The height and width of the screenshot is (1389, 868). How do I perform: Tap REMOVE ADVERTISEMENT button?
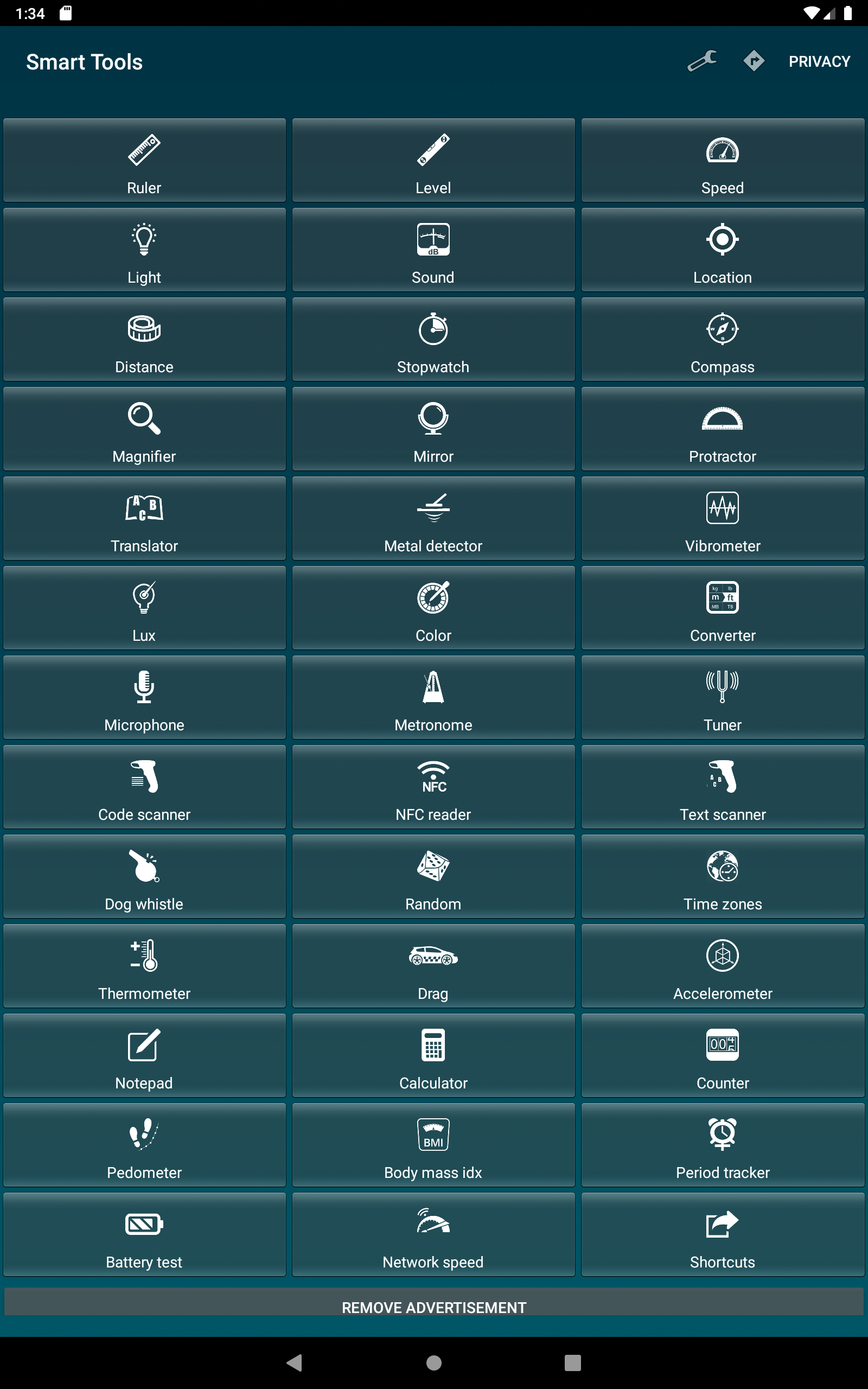pyautogui.click(x=434, y=1302)
